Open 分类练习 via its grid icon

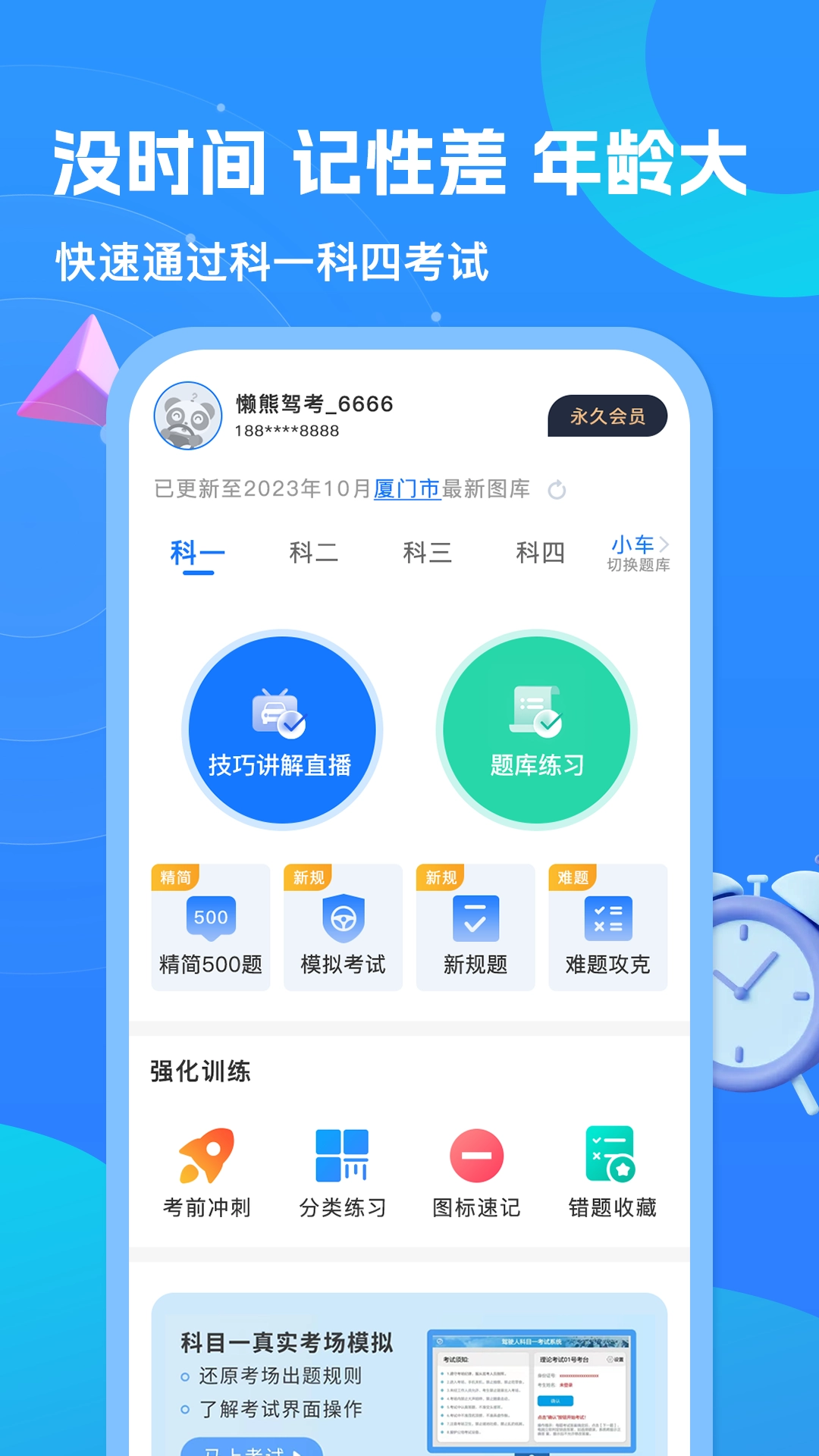click(341, 1153)
